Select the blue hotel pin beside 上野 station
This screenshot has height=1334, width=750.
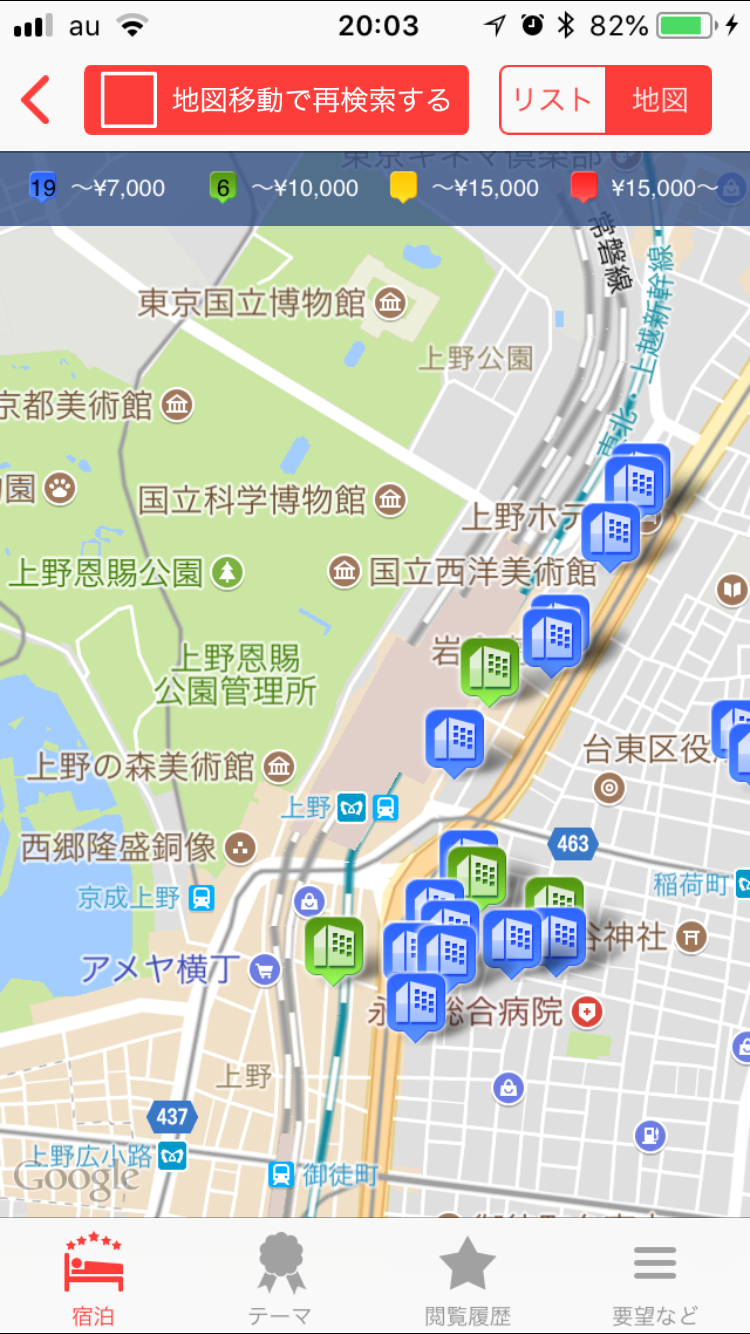click(455, 744)
